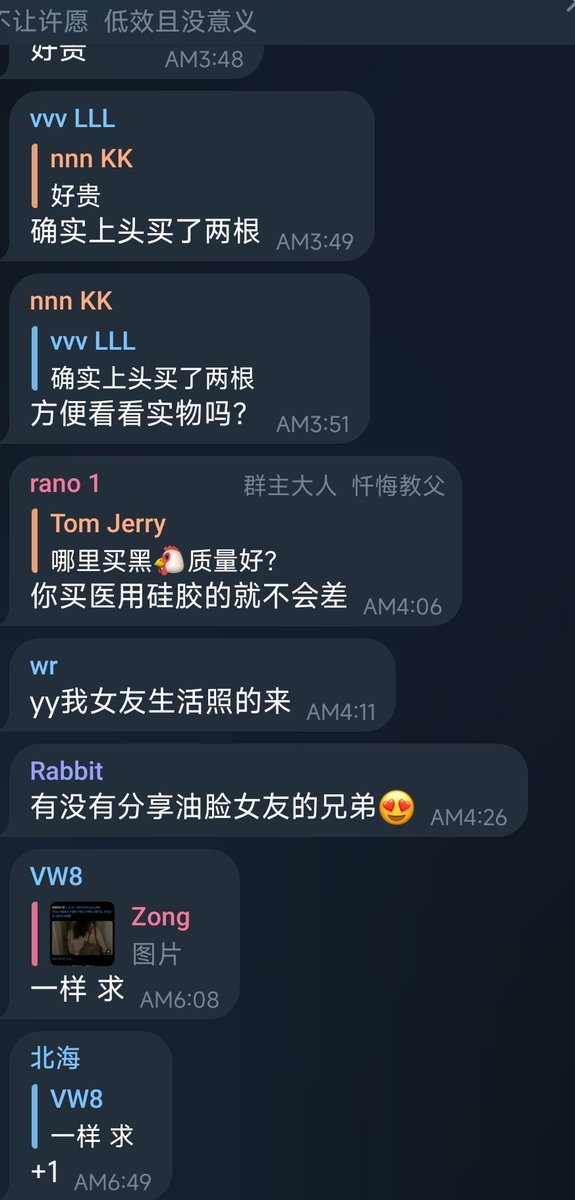The height and width of the screenshot is (1200, 575).
Task: Open rano 1's profile from the sender name
Action: click(65, 484)
